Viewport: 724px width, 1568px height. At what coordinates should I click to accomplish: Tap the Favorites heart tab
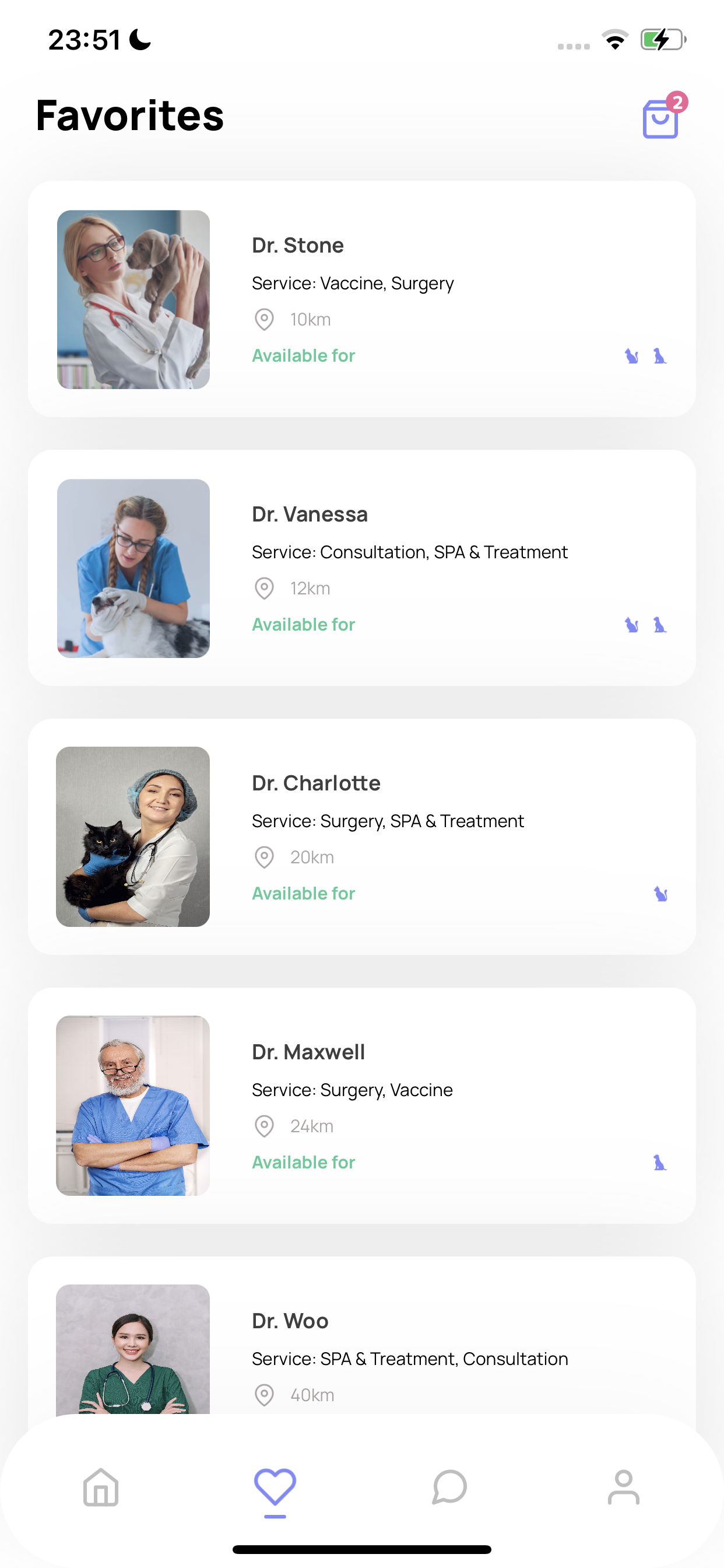(x=275, y=1487)
